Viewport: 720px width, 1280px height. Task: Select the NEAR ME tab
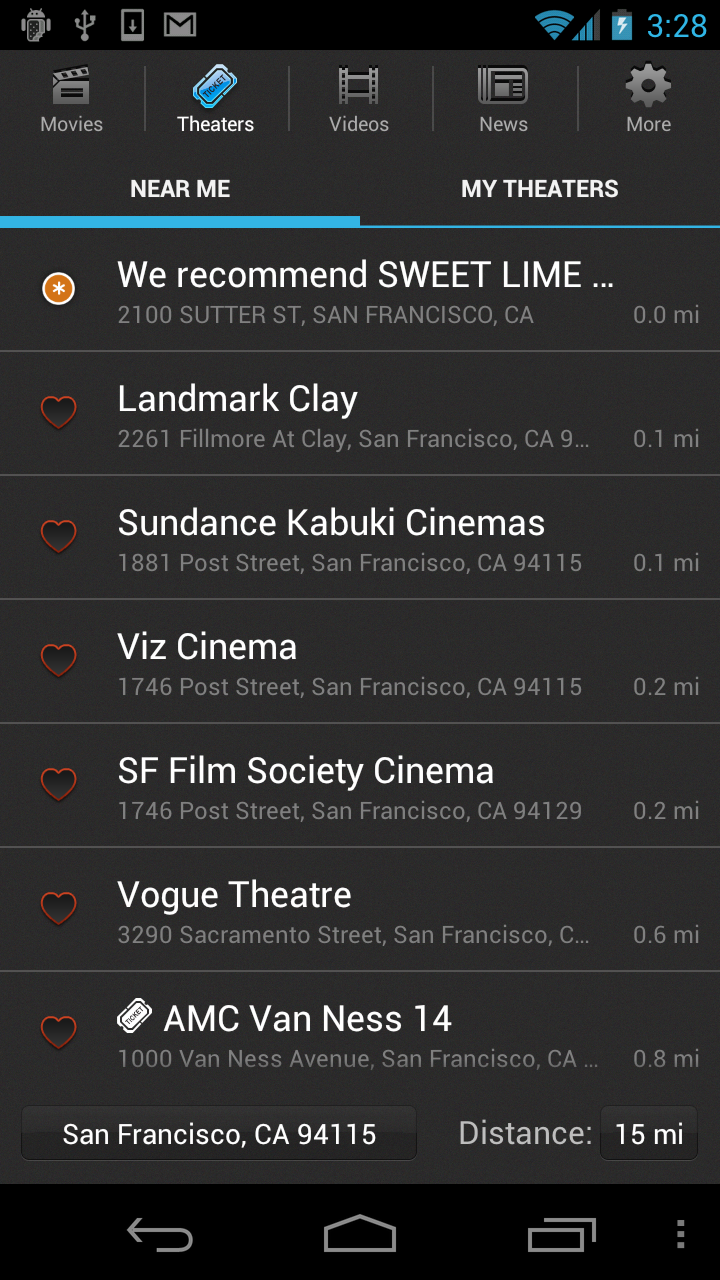click(180, 188)
